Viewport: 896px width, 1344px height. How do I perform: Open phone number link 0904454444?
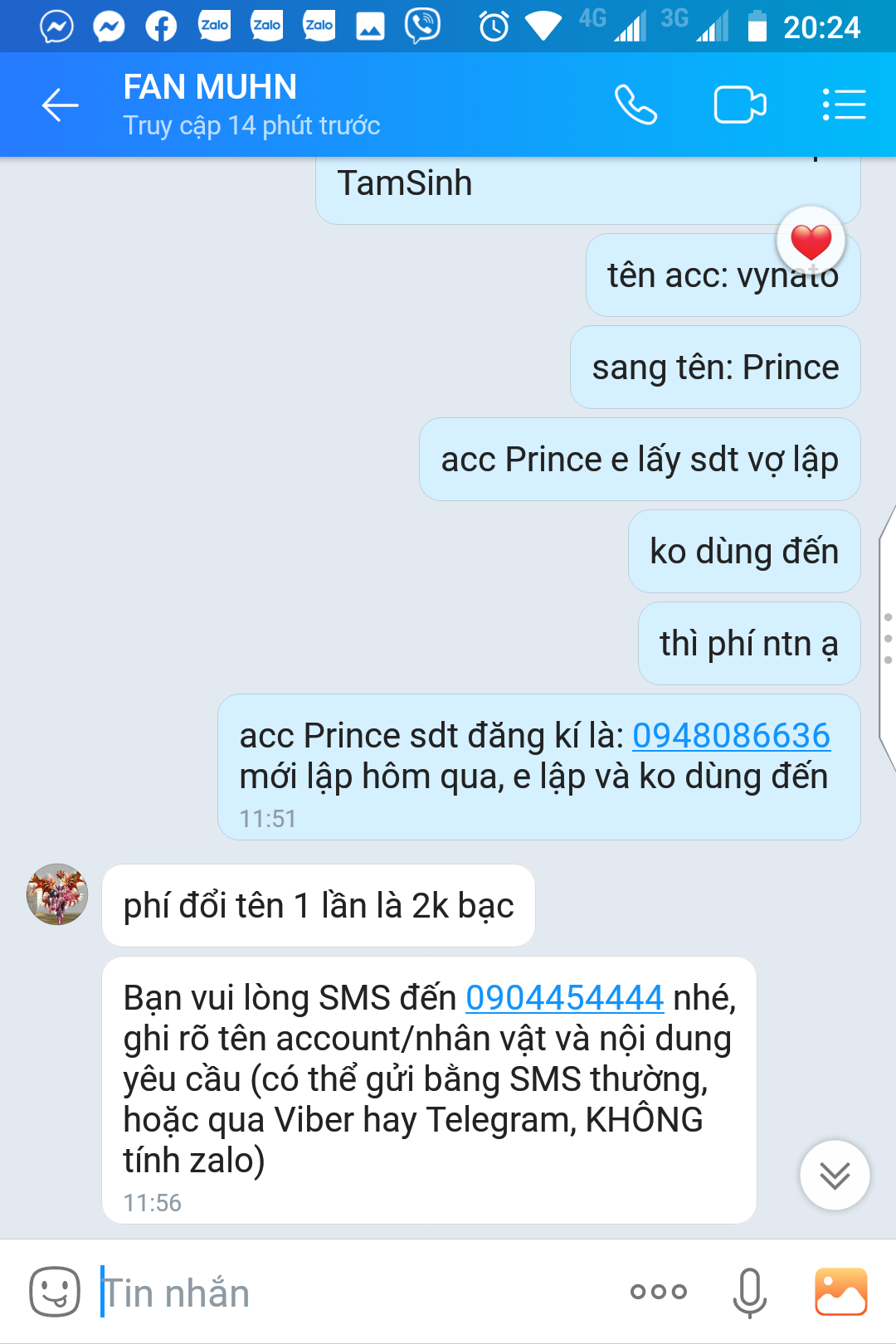click(x=564, y=998)
